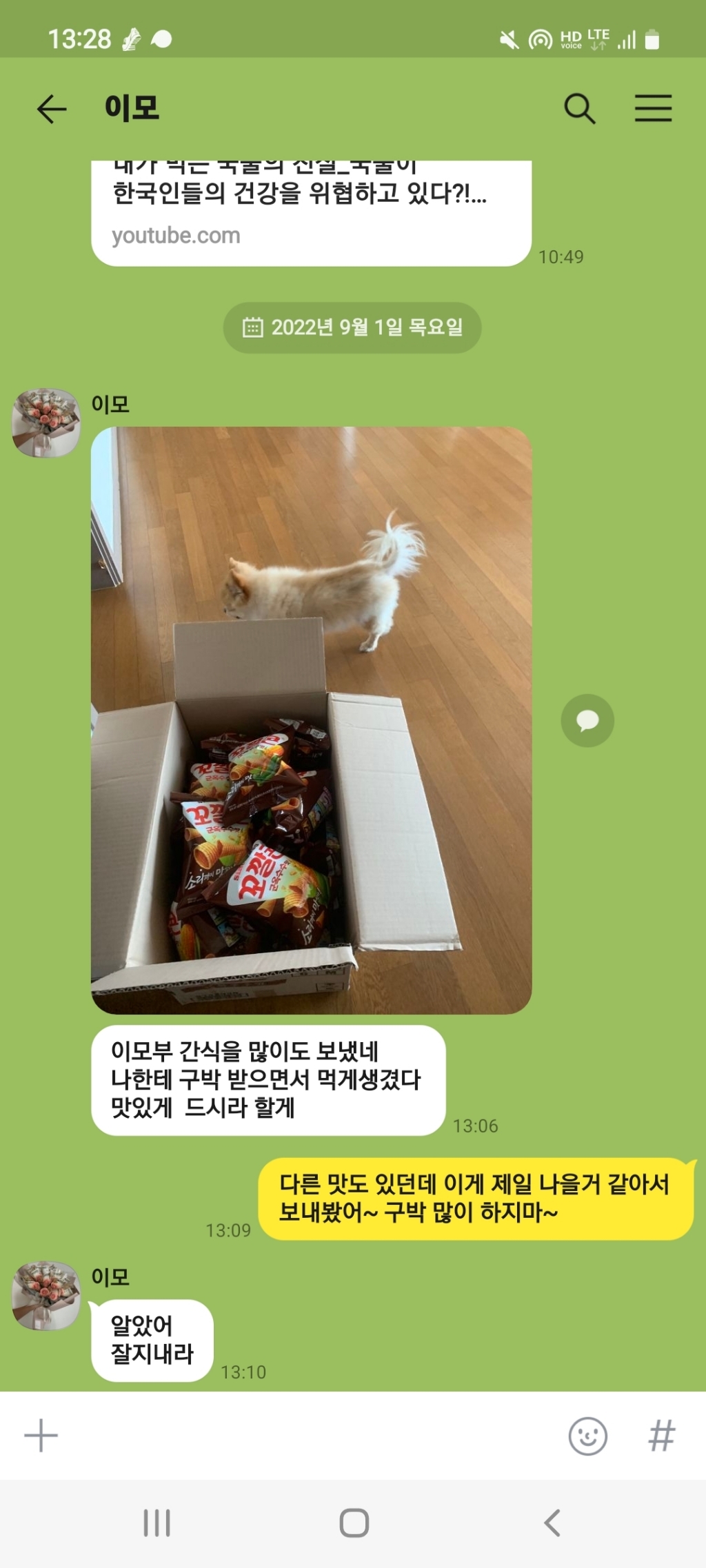Viewport: 706px width, 1568px height.
Task: Open the chat room hamburger menu
Action: pyautogui.click(x=653, y=109)
